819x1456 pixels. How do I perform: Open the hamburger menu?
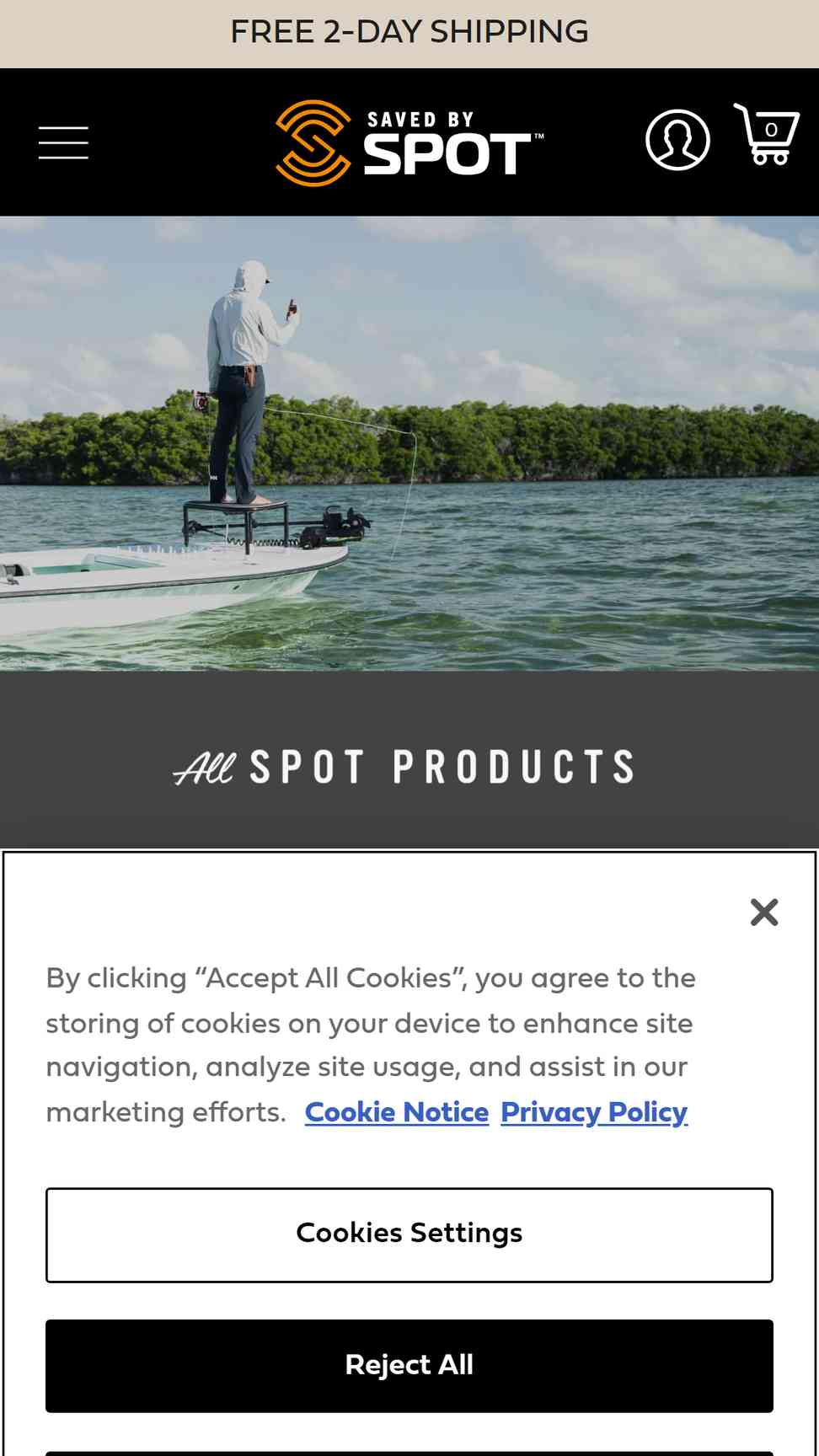click(63, 142)
